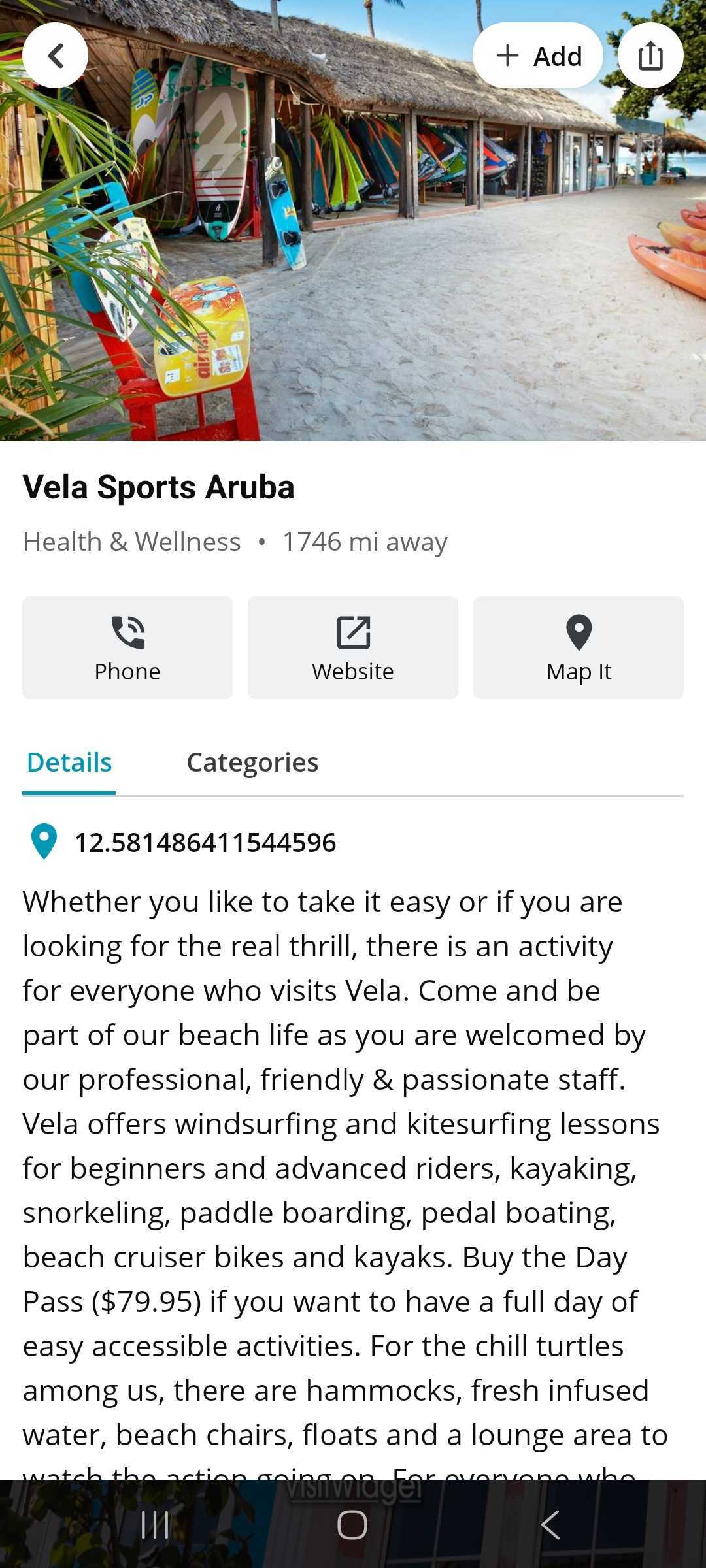Tap the system home button

[352, 1525]
